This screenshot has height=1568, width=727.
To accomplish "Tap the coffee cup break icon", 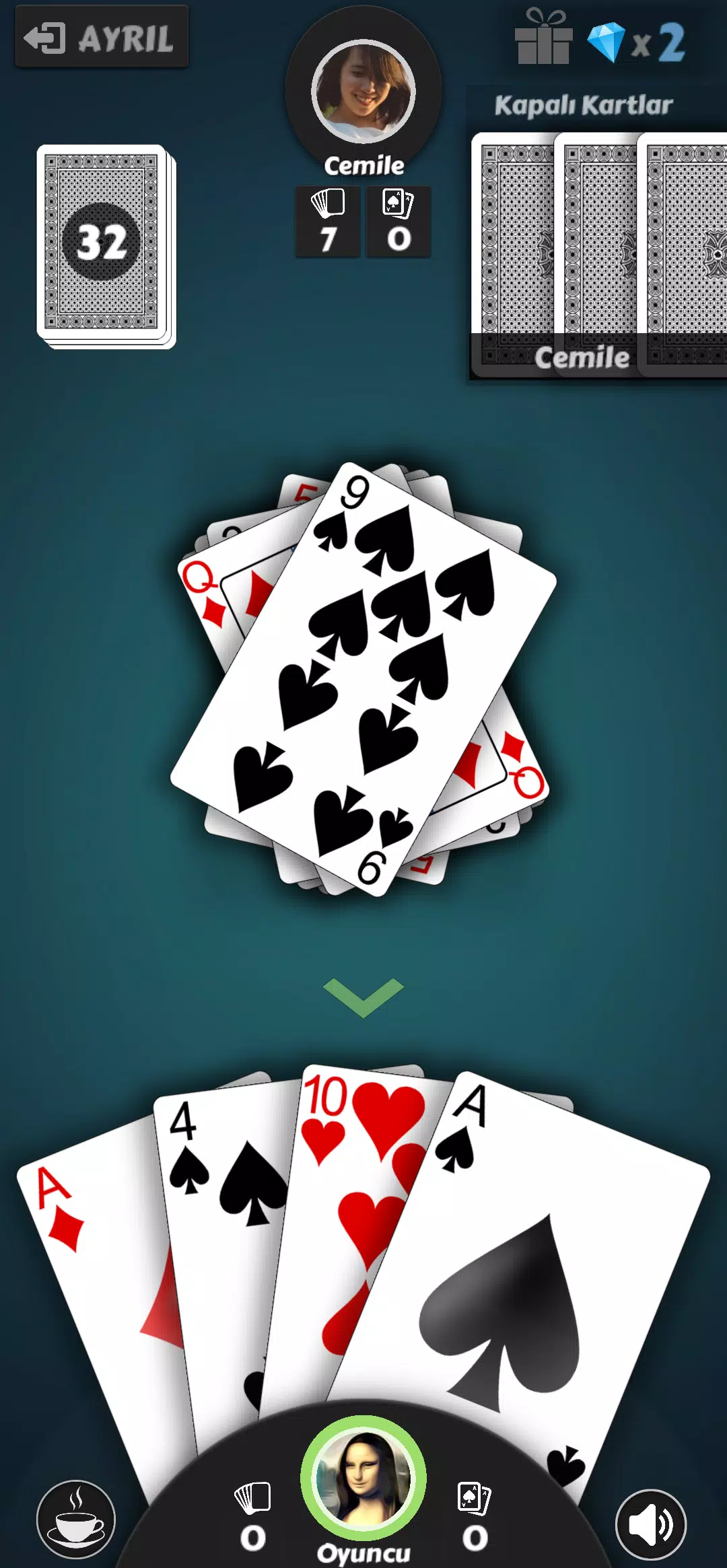I will [x=76, y=1520].
